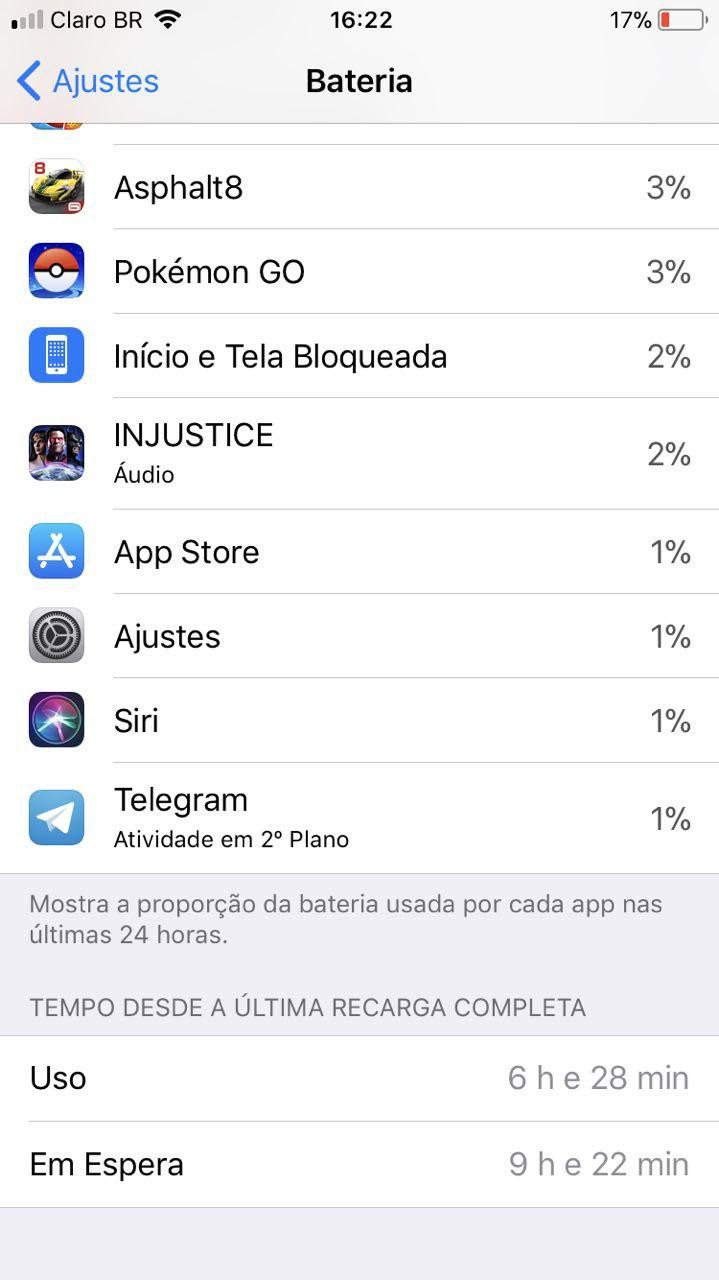Screen dimensions: 719x1280
Task: Select the App Store usage row
Action: click(x=360, y=552)
